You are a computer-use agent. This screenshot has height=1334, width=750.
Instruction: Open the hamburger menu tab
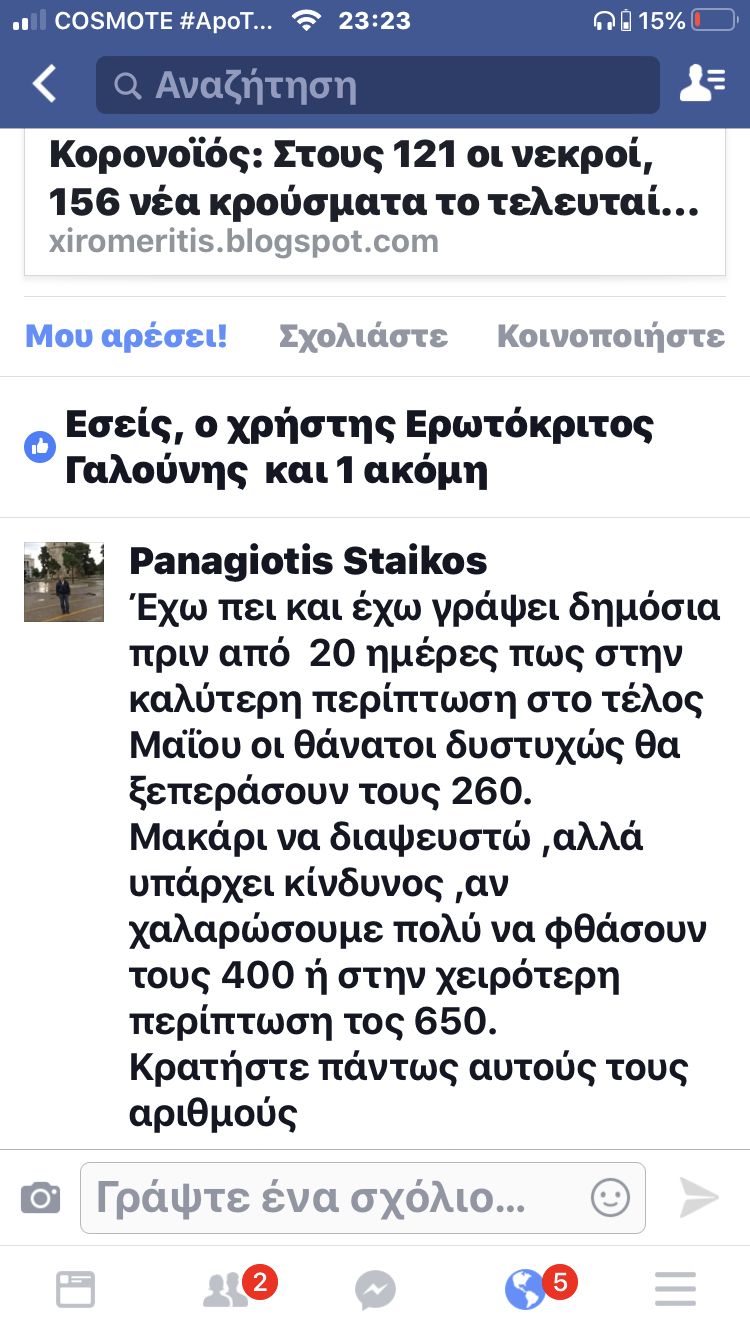[676, 1290]
